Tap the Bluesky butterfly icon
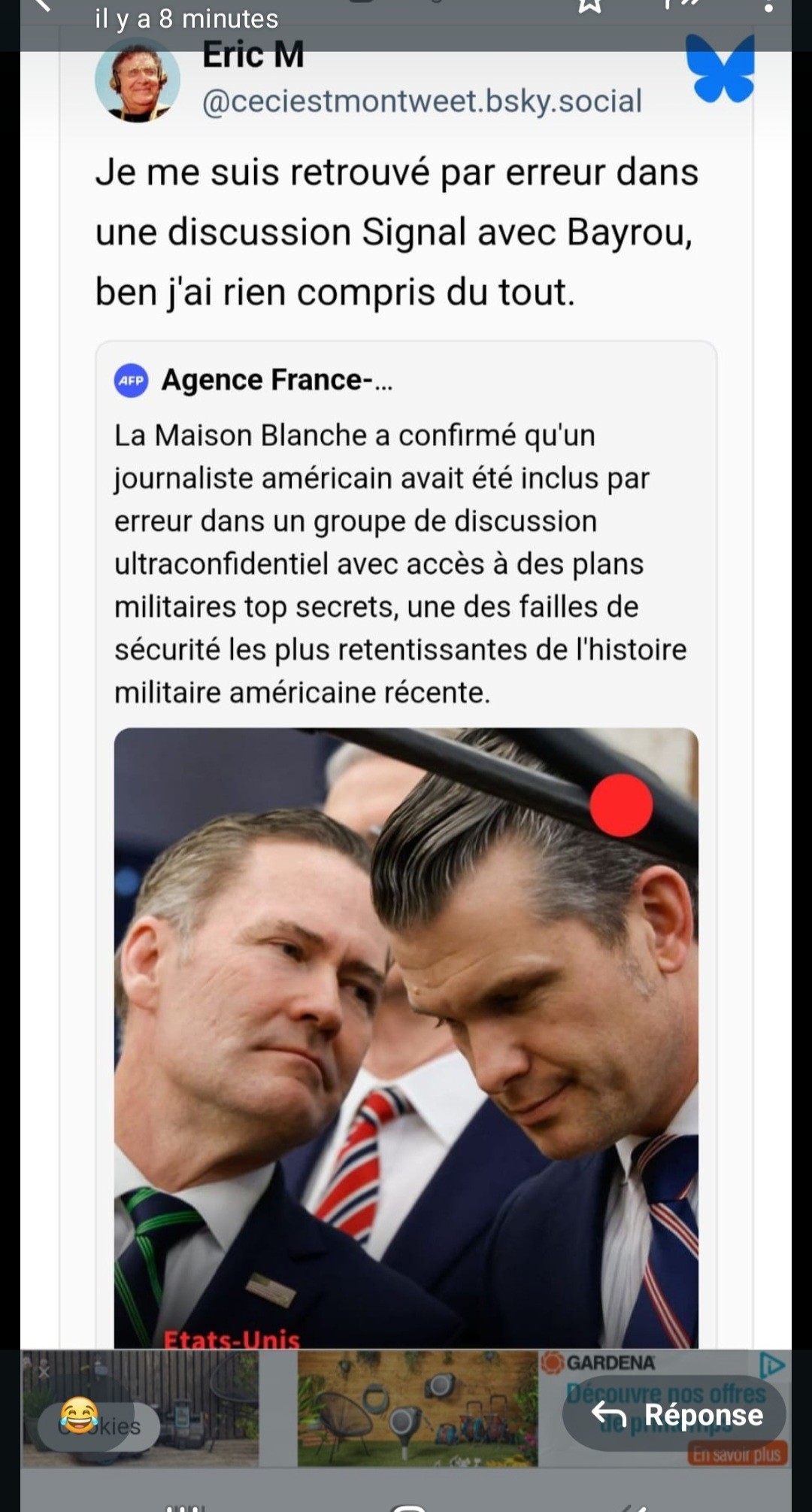This screenshot has width=812, height=1512. pos(720,68)
